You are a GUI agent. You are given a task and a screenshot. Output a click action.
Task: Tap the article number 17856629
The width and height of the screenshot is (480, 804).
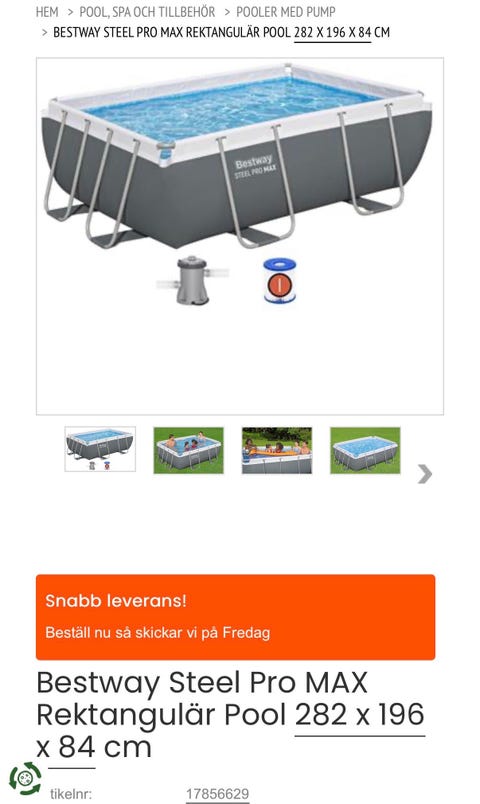coord(217,794)
